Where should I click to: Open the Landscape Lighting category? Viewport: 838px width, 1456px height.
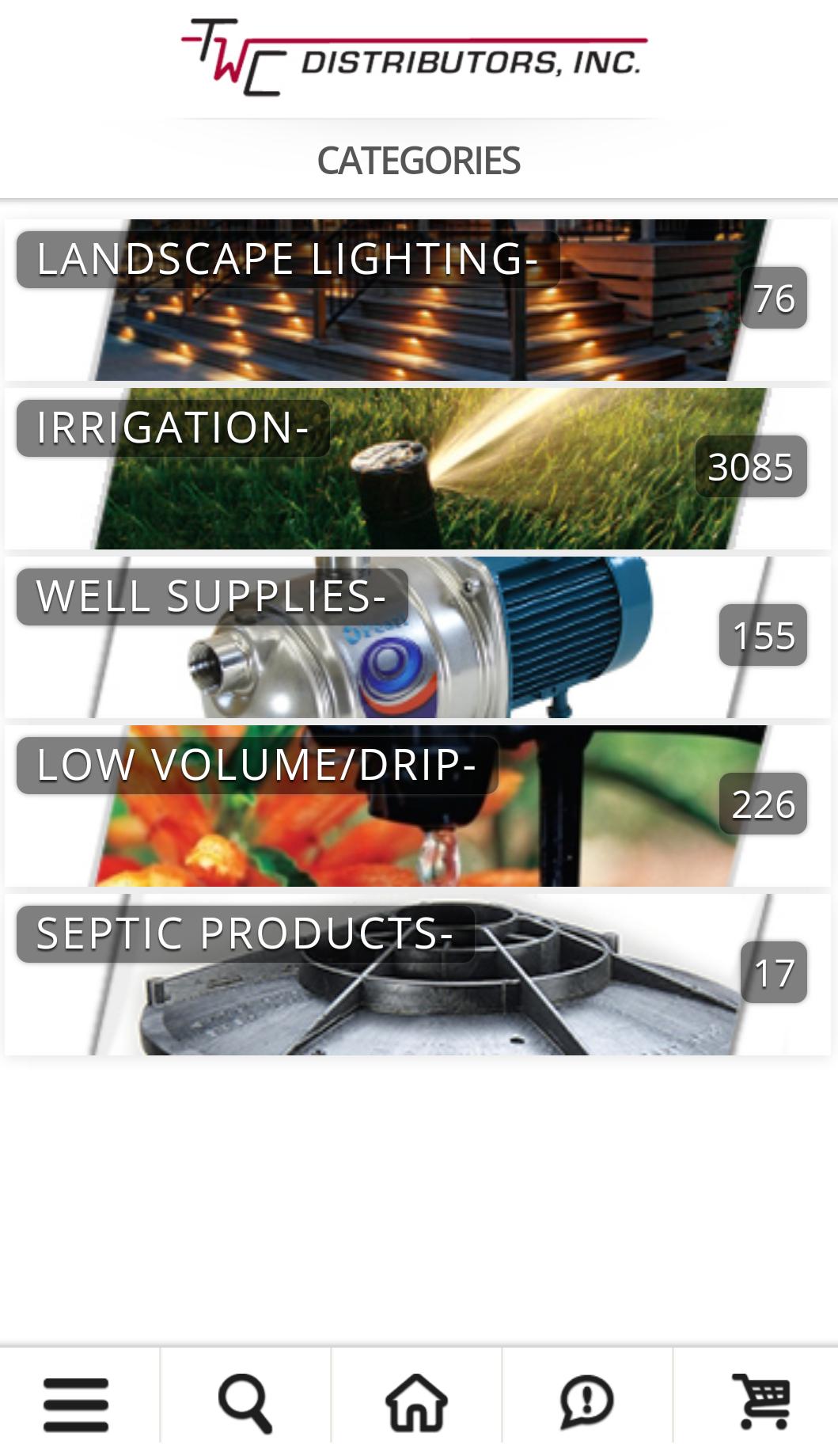pos(418,300)
